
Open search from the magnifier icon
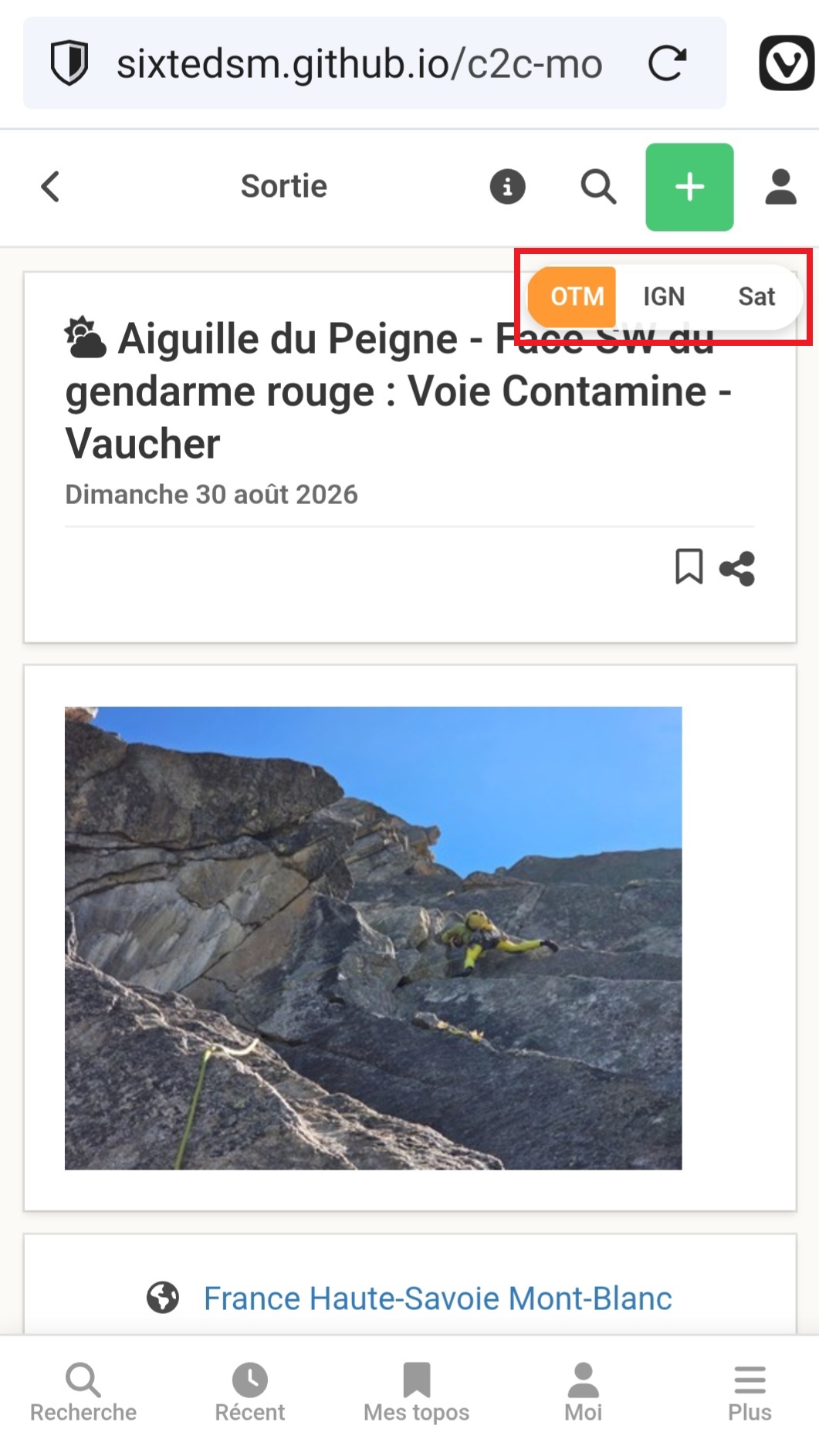(x=598, y=187)
